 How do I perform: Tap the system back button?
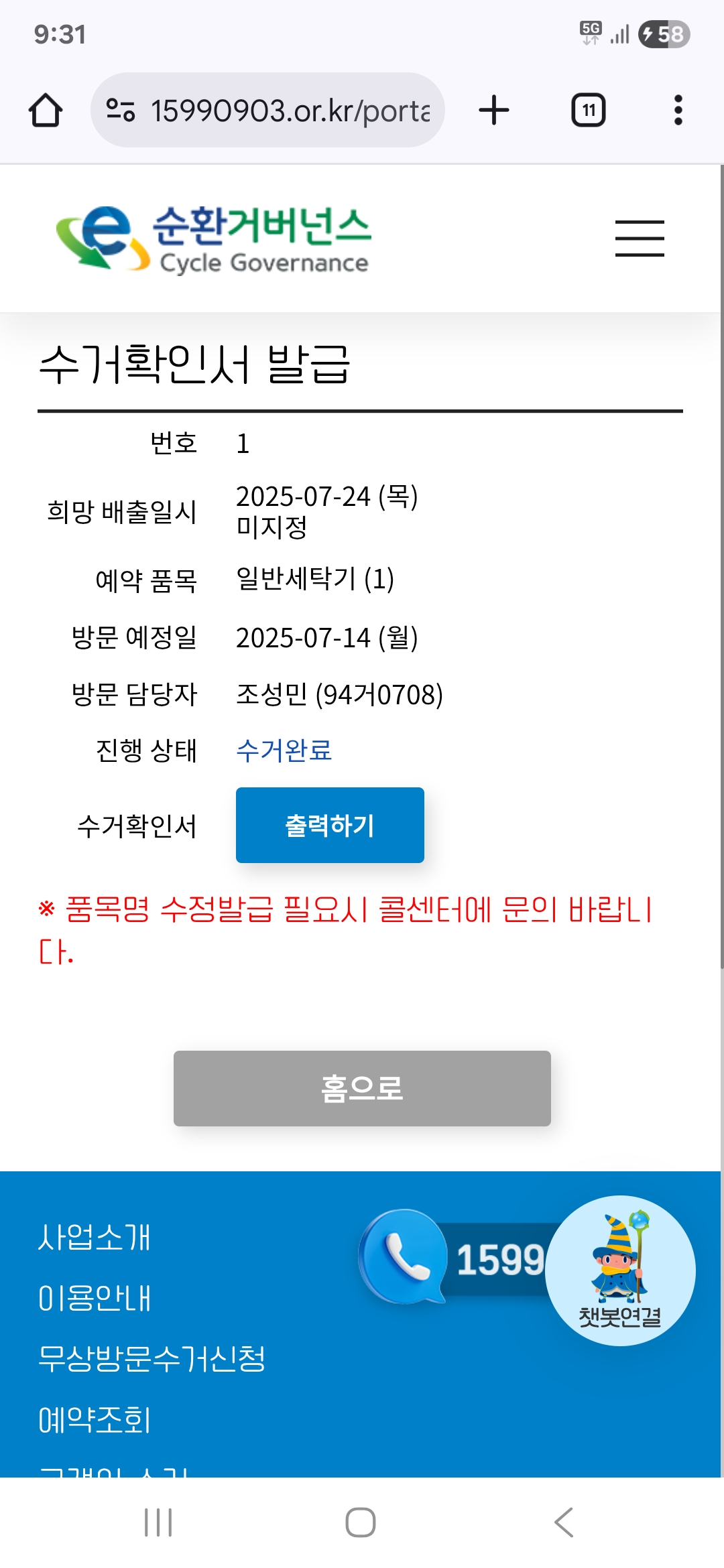(564, 1522)
